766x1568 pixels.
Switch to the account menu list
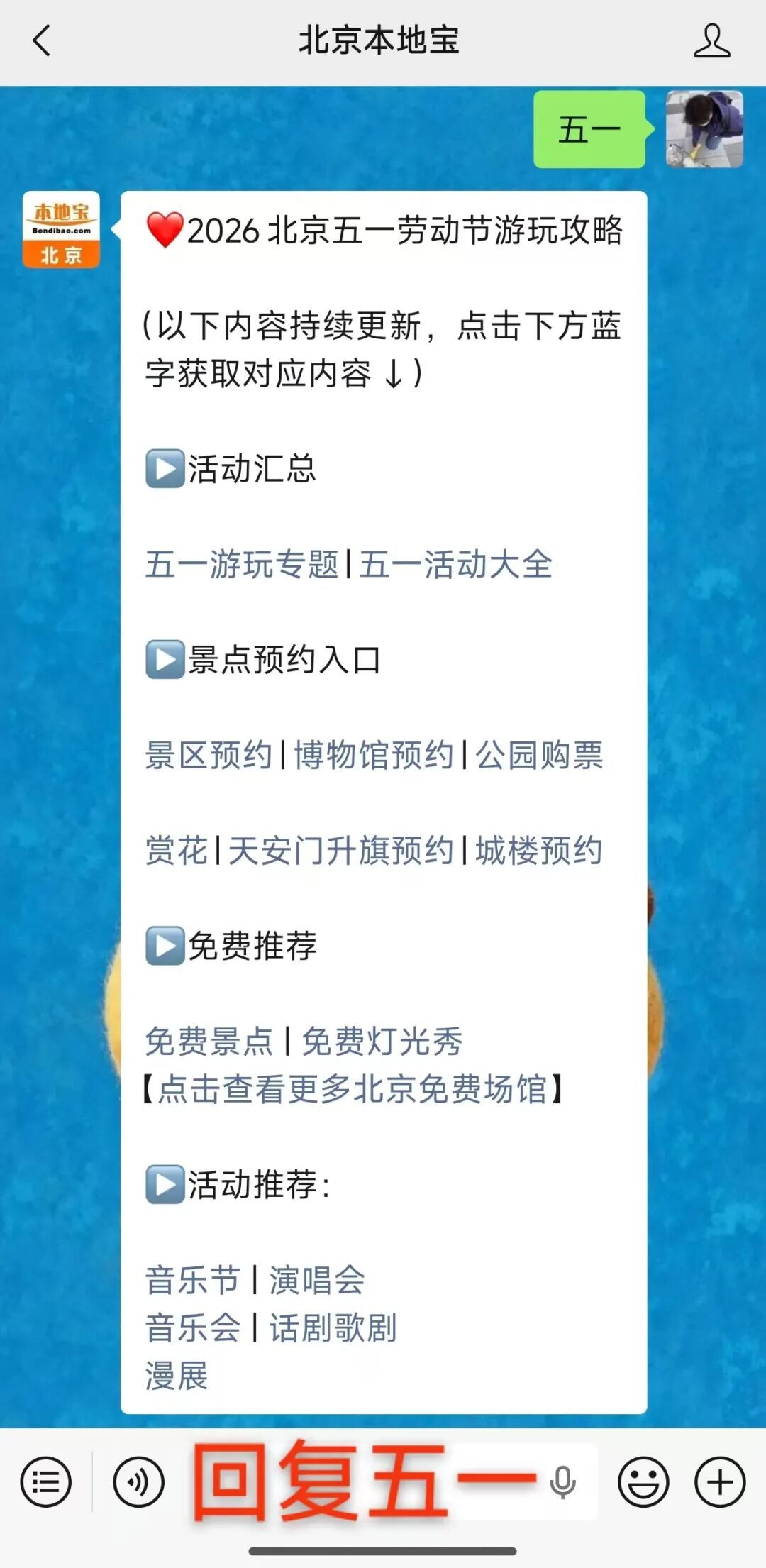pos(46,1481)
